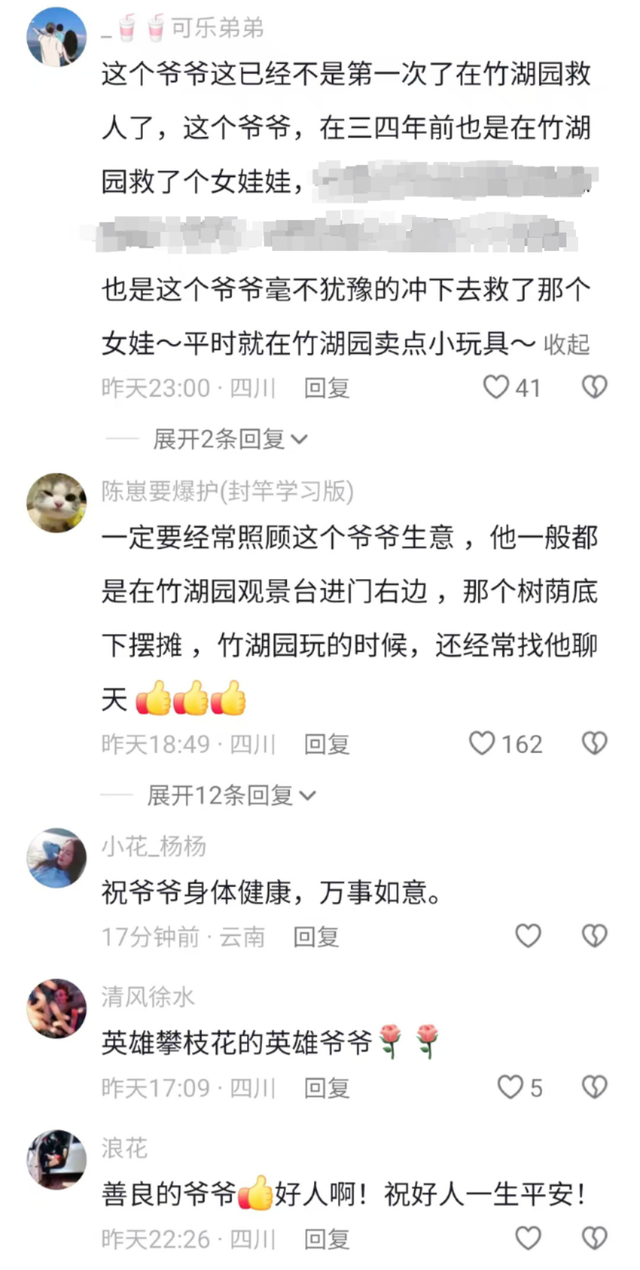Like 清风徐水's comment
Image resolution: width=640 pixels, height=1270 pixels.
point(510,1087)
